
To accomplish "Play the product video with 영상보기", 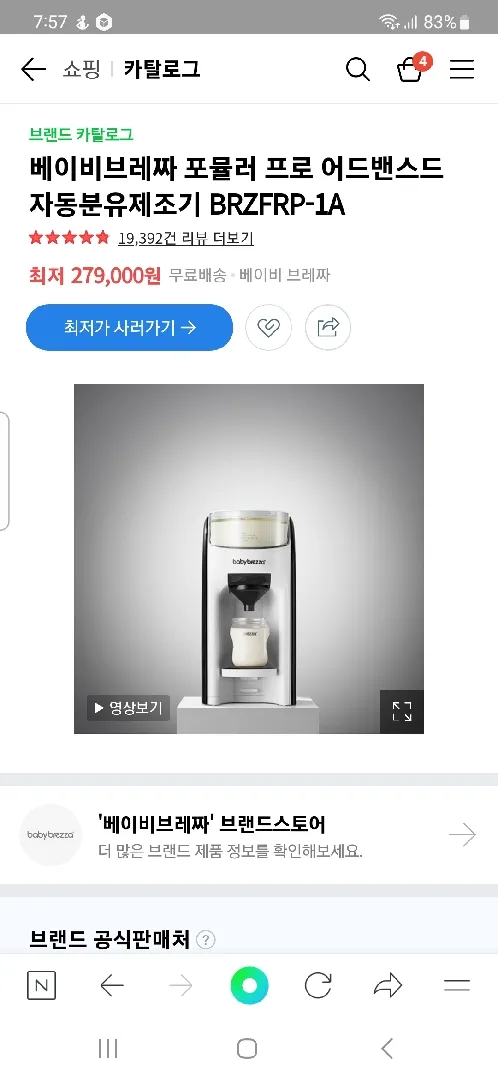I will pyautogui.click(x=128, y=707).
